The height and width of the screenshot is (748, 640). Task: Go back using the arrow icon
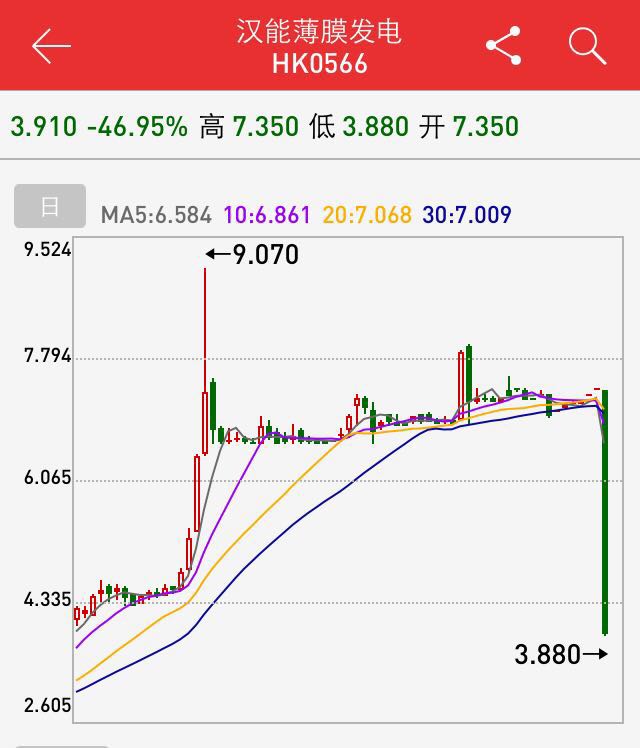50,46
